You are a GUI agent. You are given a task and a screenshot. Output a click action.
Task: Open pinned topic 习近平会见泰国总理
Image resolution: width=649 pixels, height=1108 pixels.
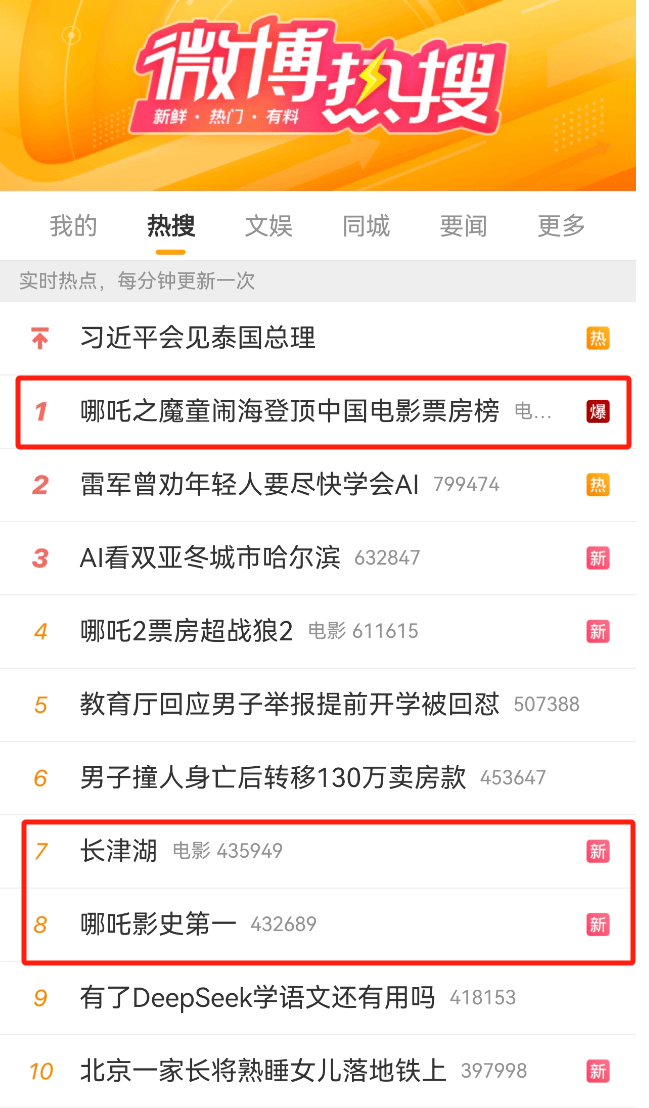[198, 338]
